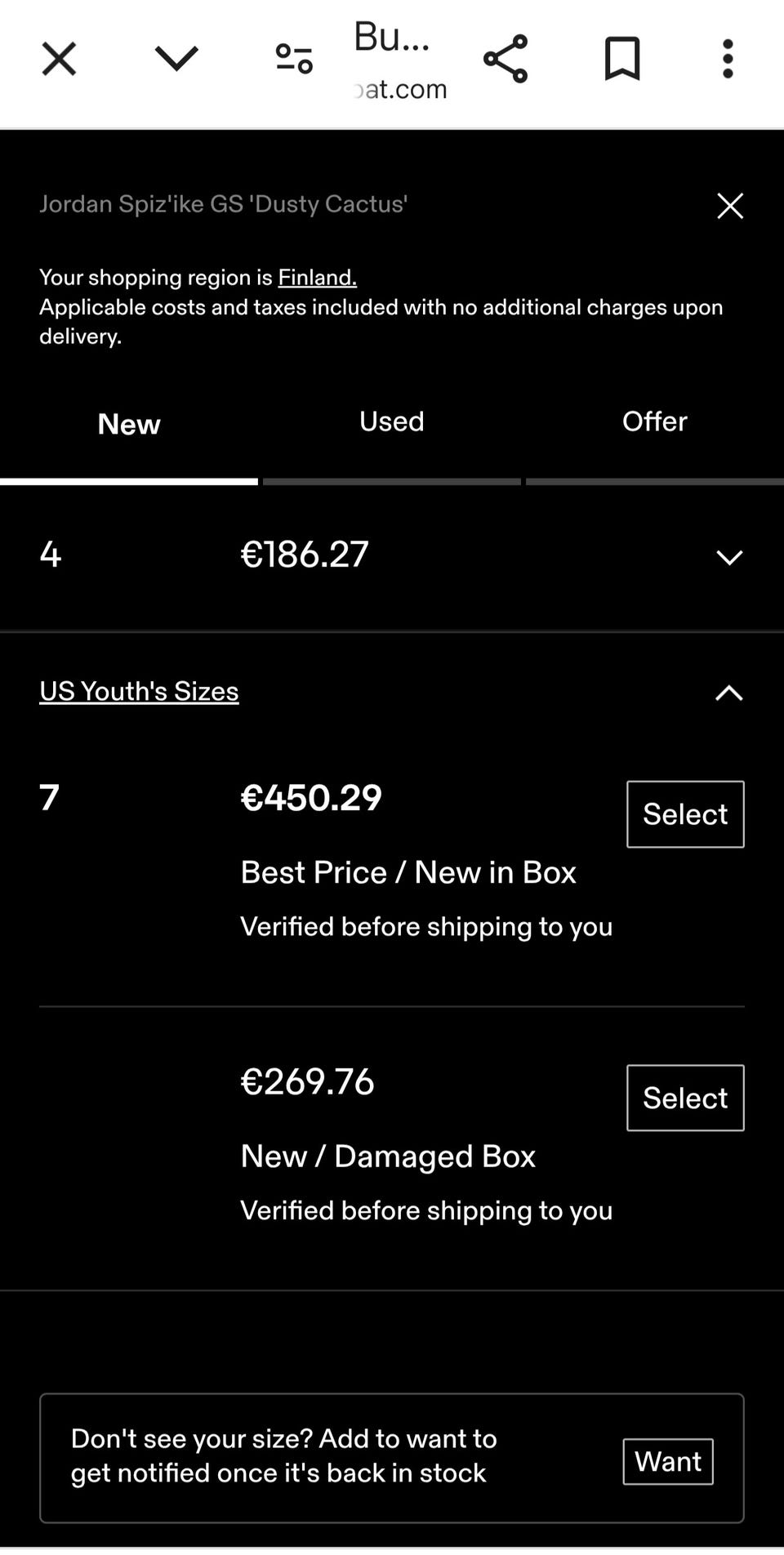Switch to the Offer tab
The width and height of the screenshot is (784, 1555).
pos(654,421)
